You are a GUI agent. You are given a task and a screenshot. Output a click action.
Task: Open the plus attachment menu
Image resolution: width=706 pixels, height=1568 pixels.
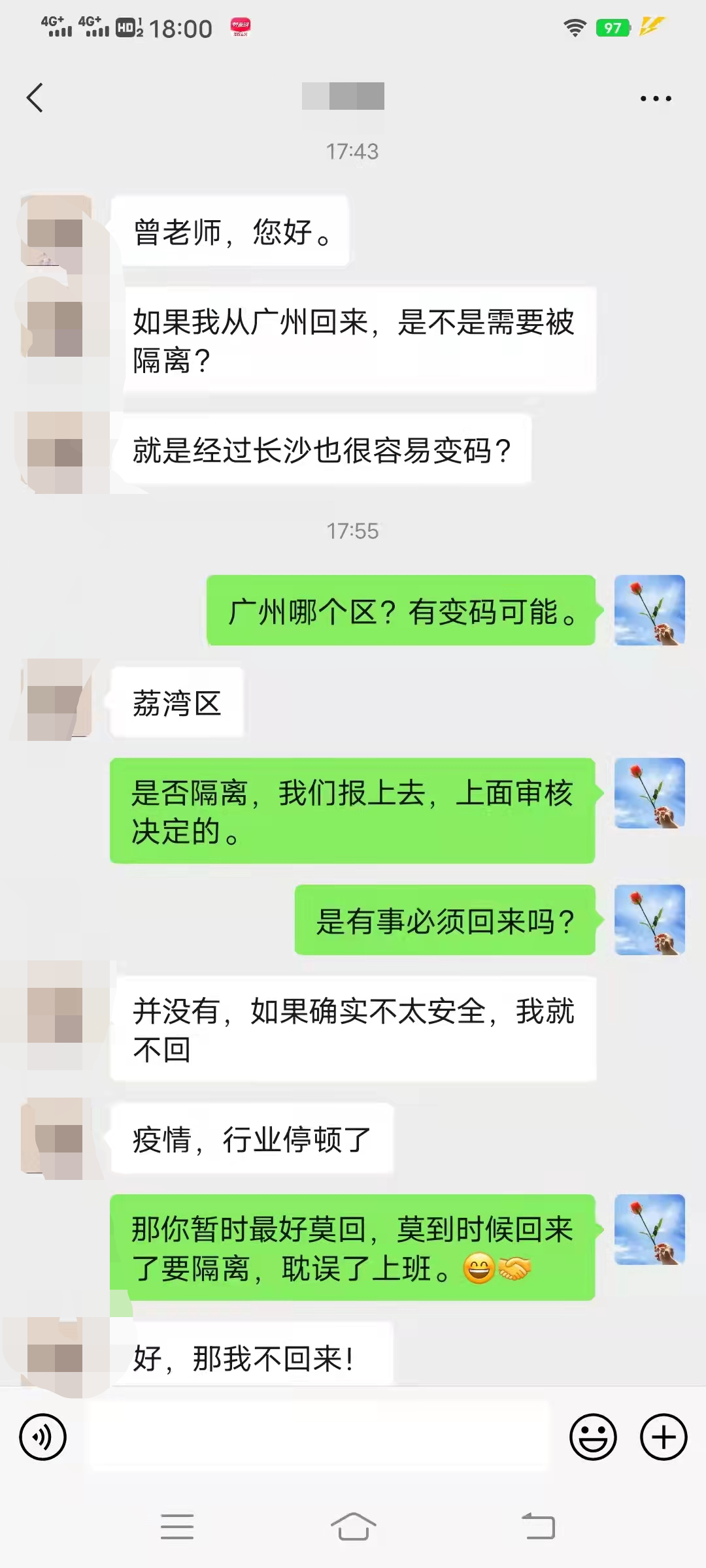[664, 1437]
